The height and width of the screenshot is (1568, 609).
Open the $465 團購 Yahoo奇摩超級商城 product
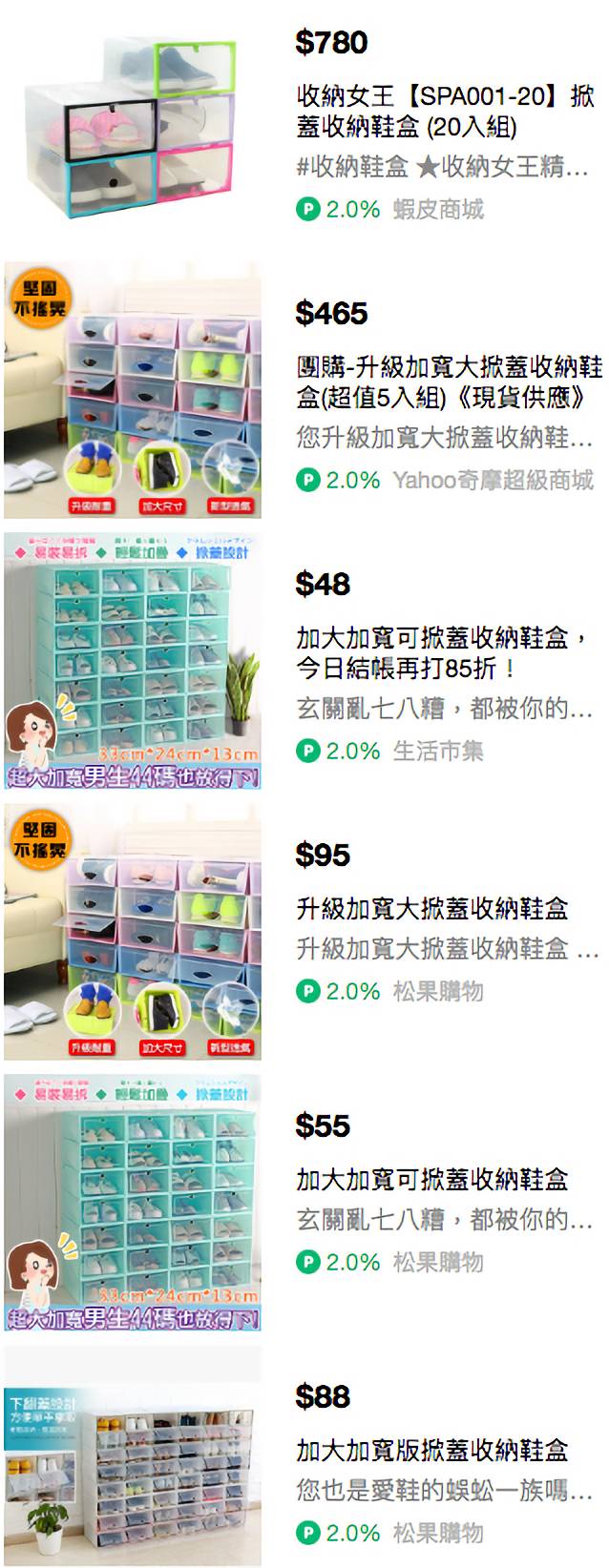[449, 382]
